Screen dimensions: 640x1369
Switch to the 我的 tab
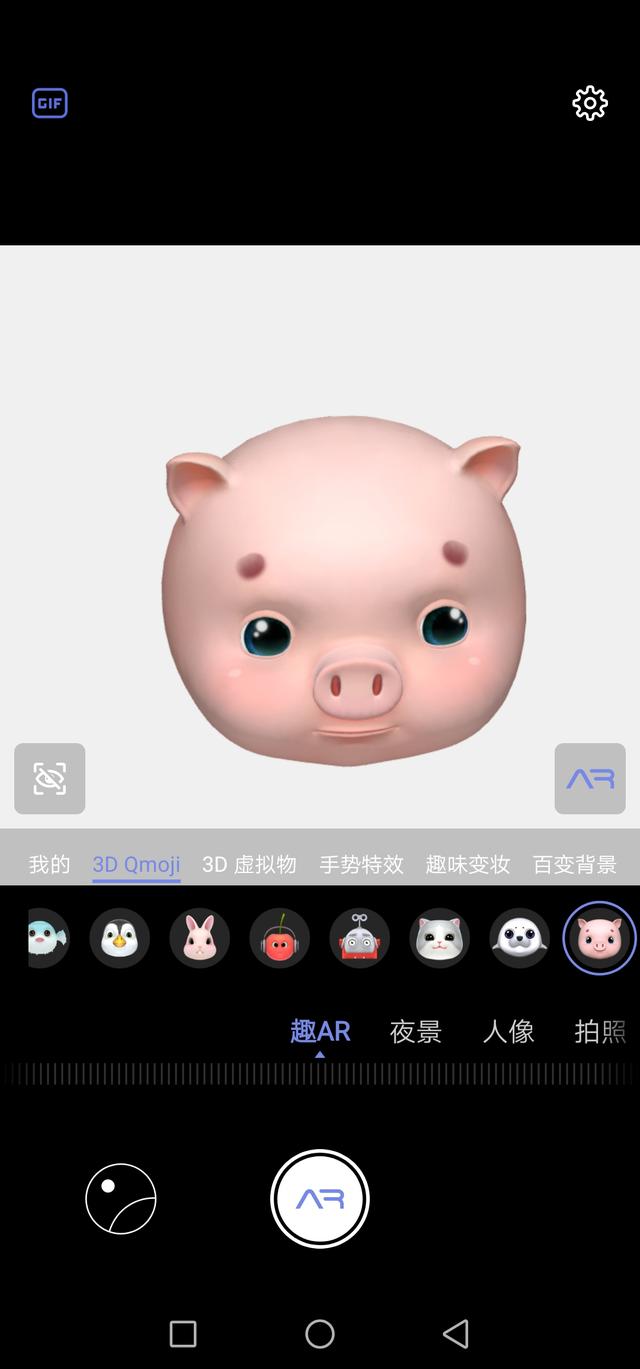[x=50, y=864]
